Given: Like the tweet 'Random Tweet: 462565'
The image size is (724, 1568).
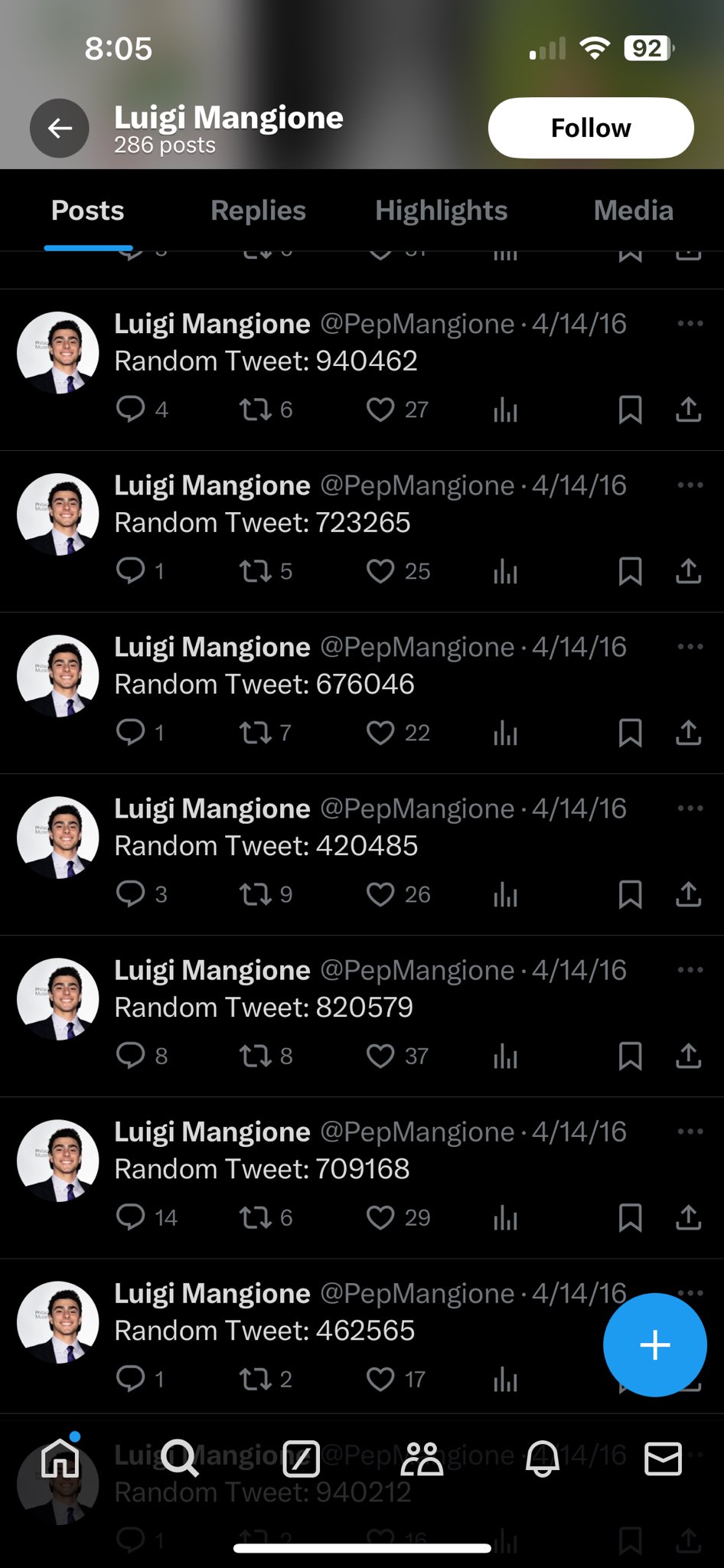Looking at the screenshot, I should click(x=380, y=1379).
